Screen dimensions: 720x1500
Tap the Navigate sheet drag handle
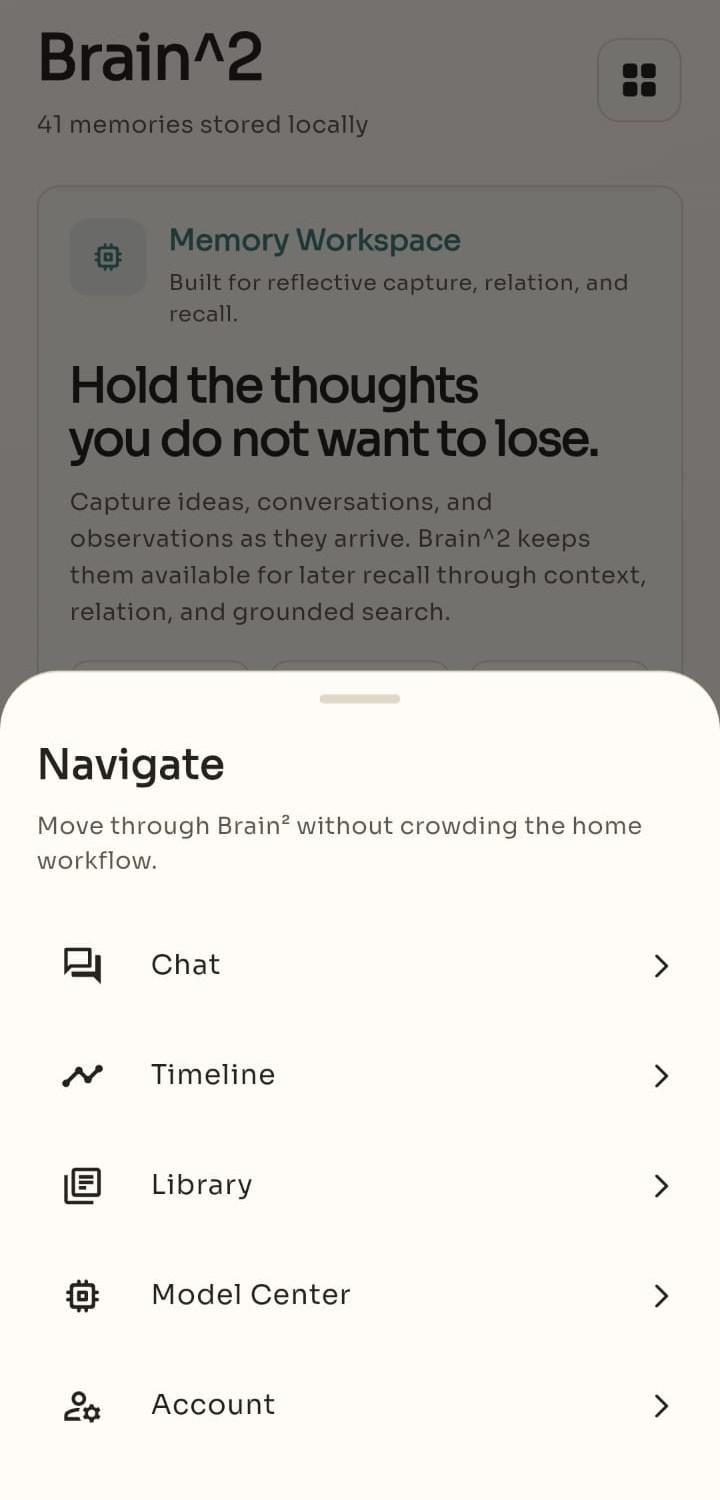pos(360,698)
